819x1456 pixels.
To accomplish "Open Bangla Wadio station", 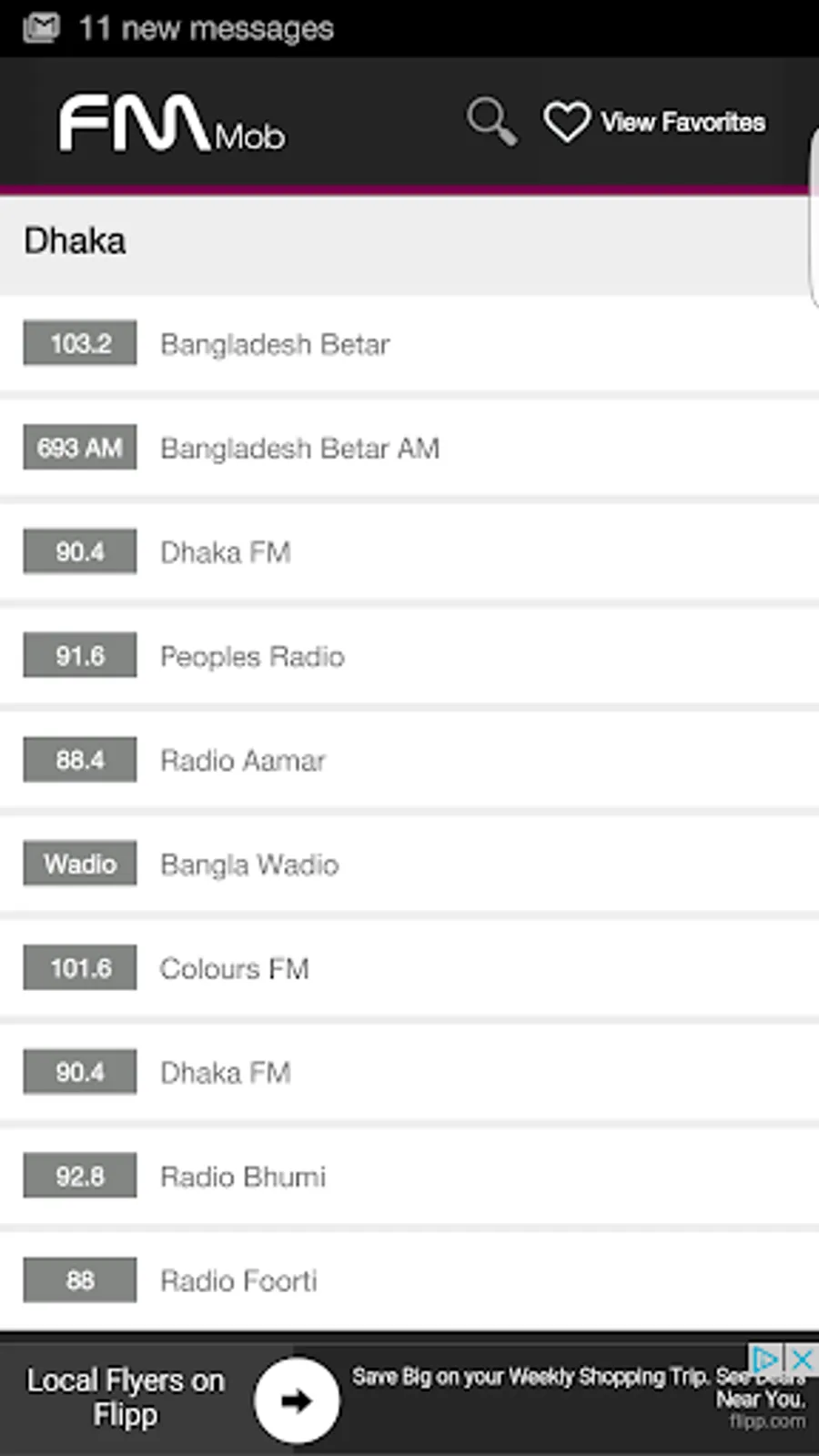I will pos(409,864).
